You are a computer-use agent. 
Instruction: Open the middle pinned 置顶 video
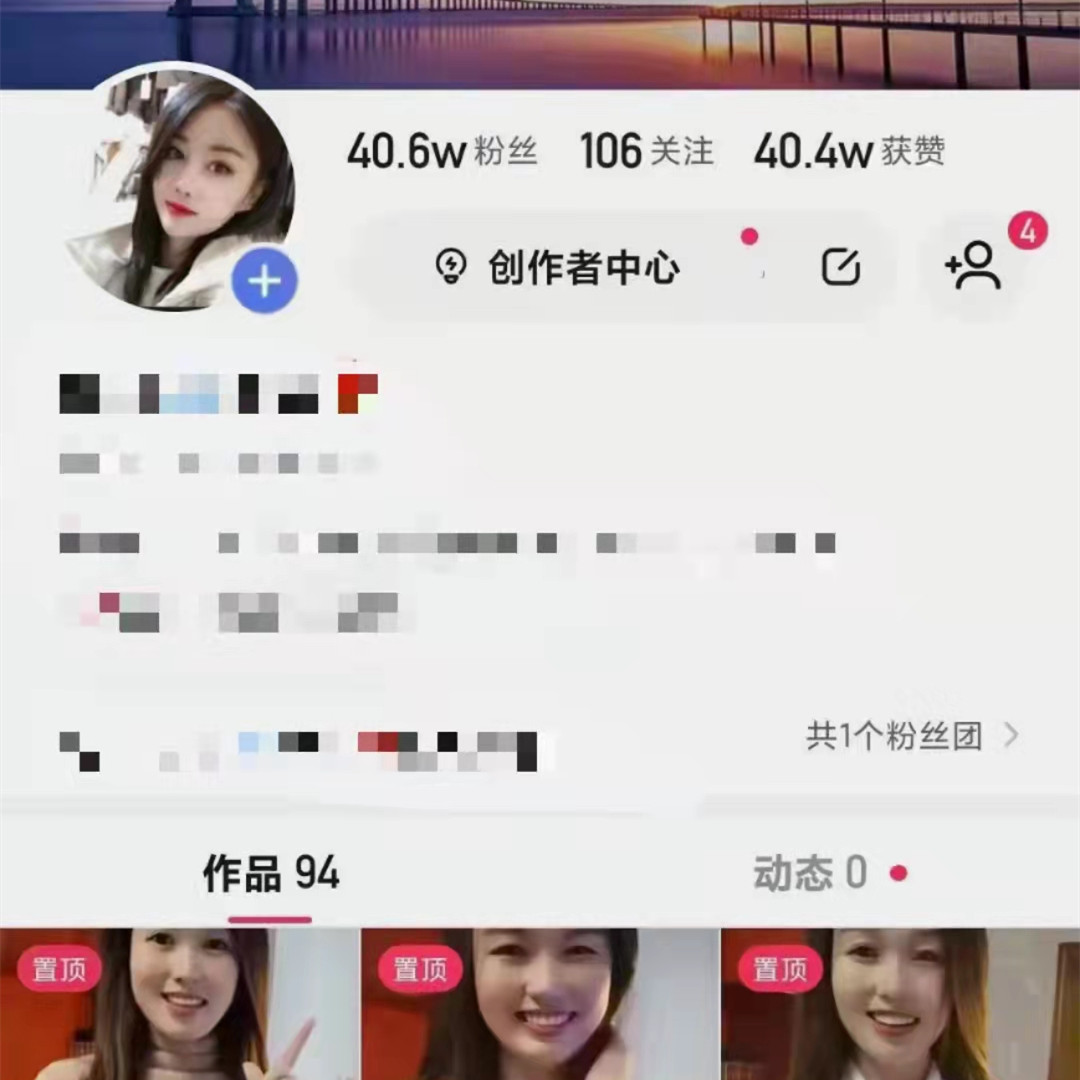540,1010
